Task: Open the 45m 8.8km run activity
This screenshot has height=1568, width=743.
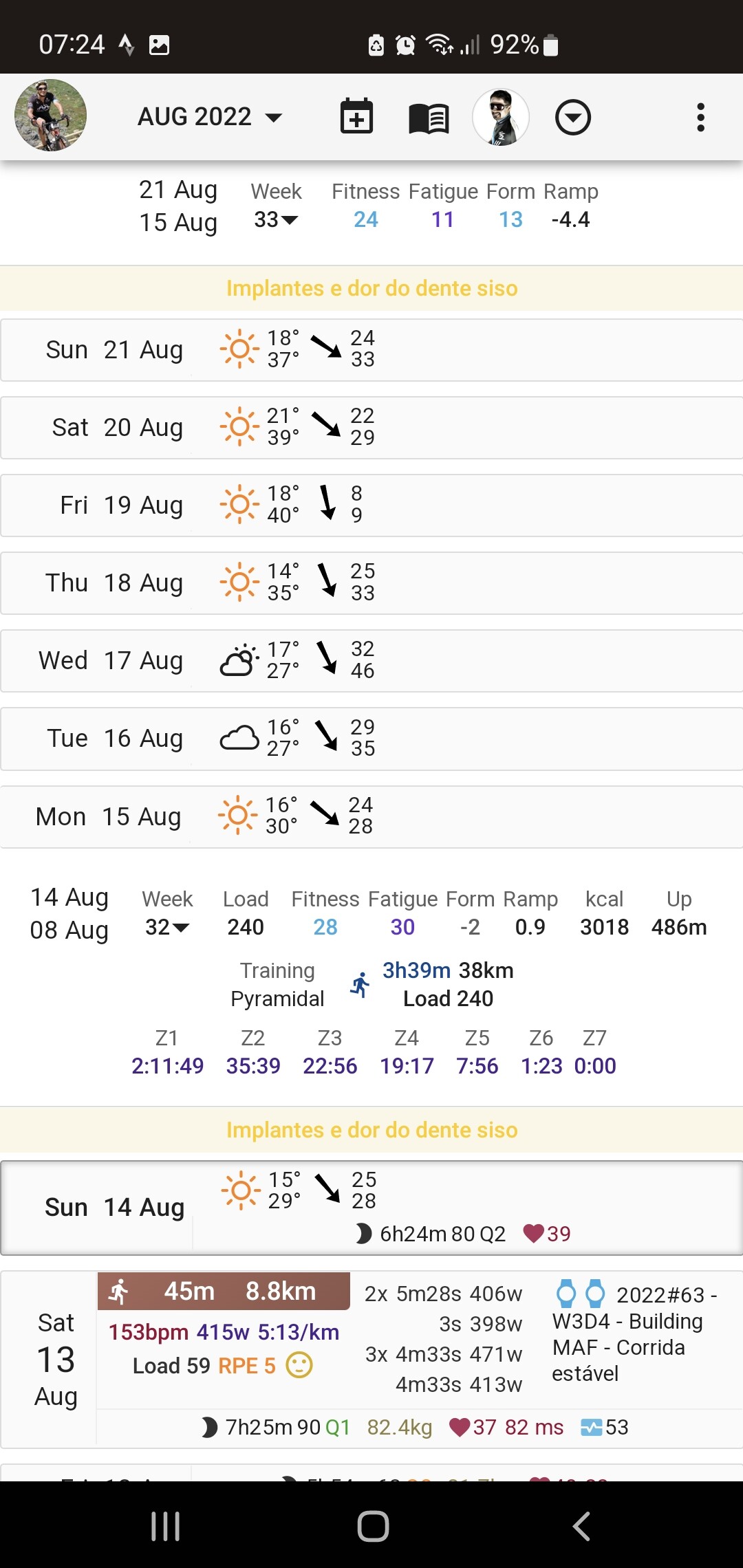Action: pos(224,1291)
